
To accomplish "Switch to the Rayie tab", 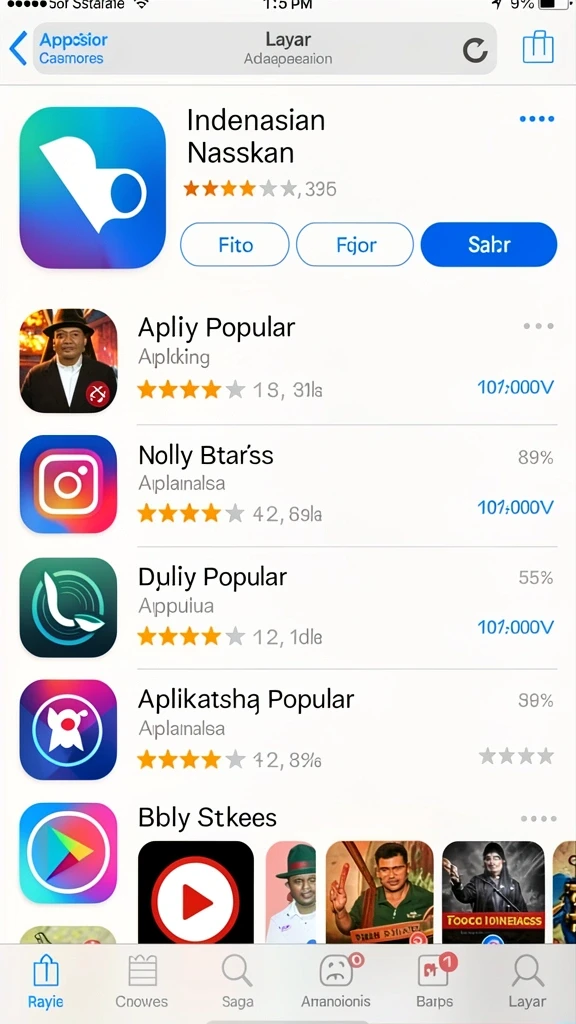I will click(46, 981).
